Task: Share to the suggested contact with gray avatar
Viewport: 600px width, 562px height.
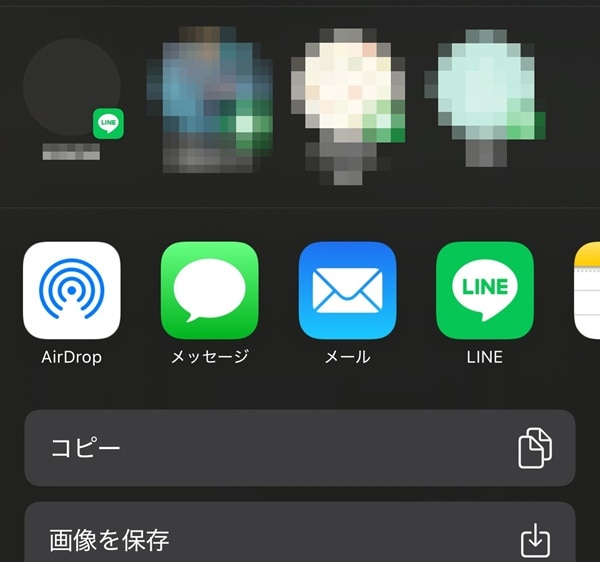Action: click(x=72, y=88)
